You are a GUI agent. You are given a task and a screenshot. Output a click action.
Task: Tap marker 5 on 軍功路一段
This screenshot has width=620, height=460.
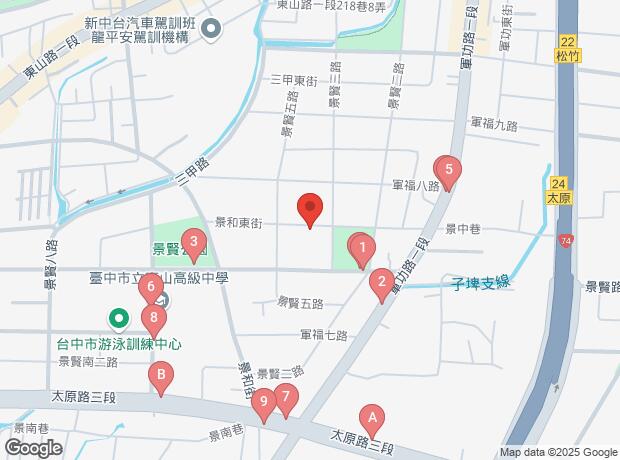point(448,171)
